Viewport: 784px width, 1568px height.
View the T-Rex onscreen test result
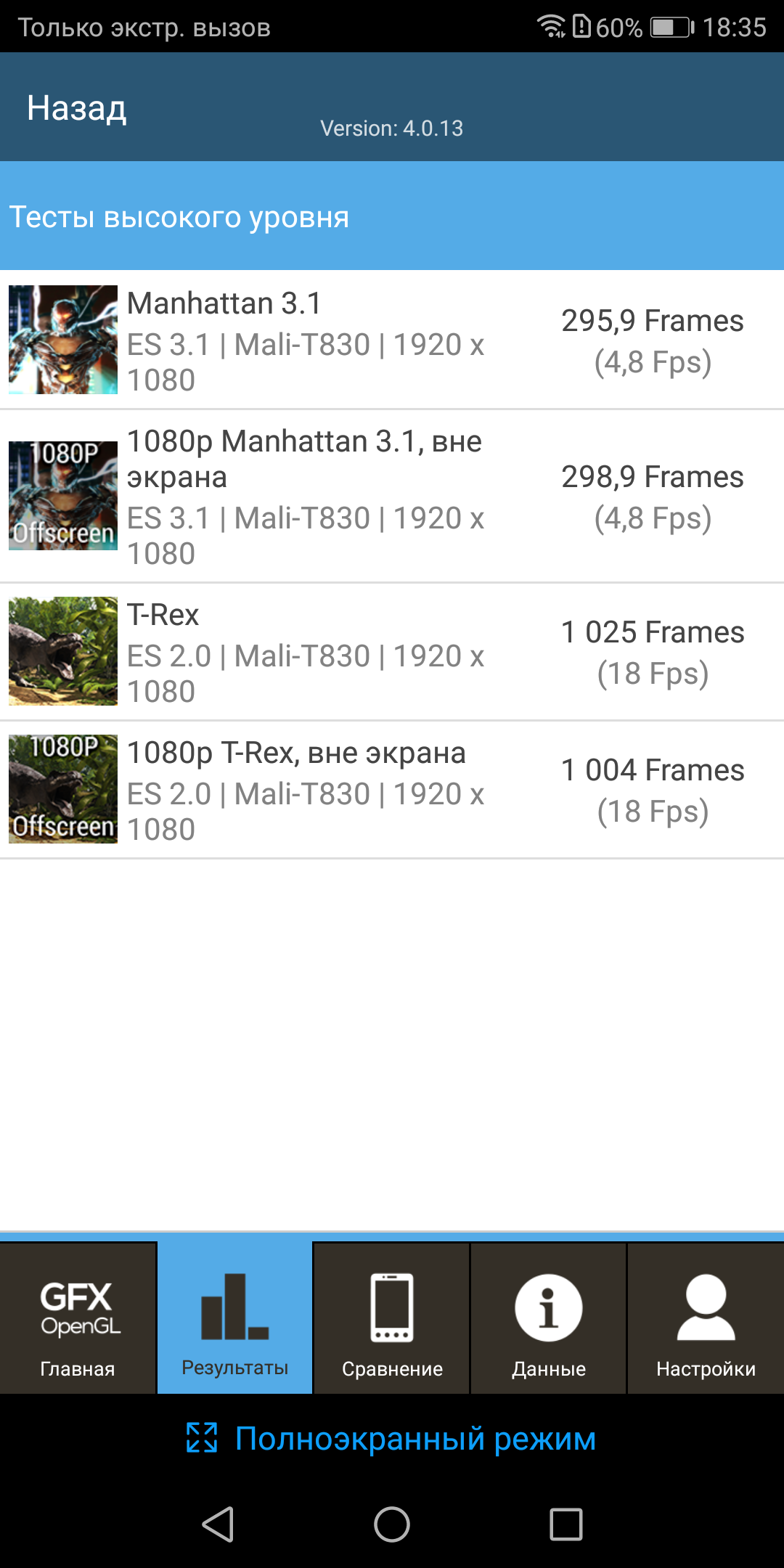pyautogui.click(x=392, y=652)
